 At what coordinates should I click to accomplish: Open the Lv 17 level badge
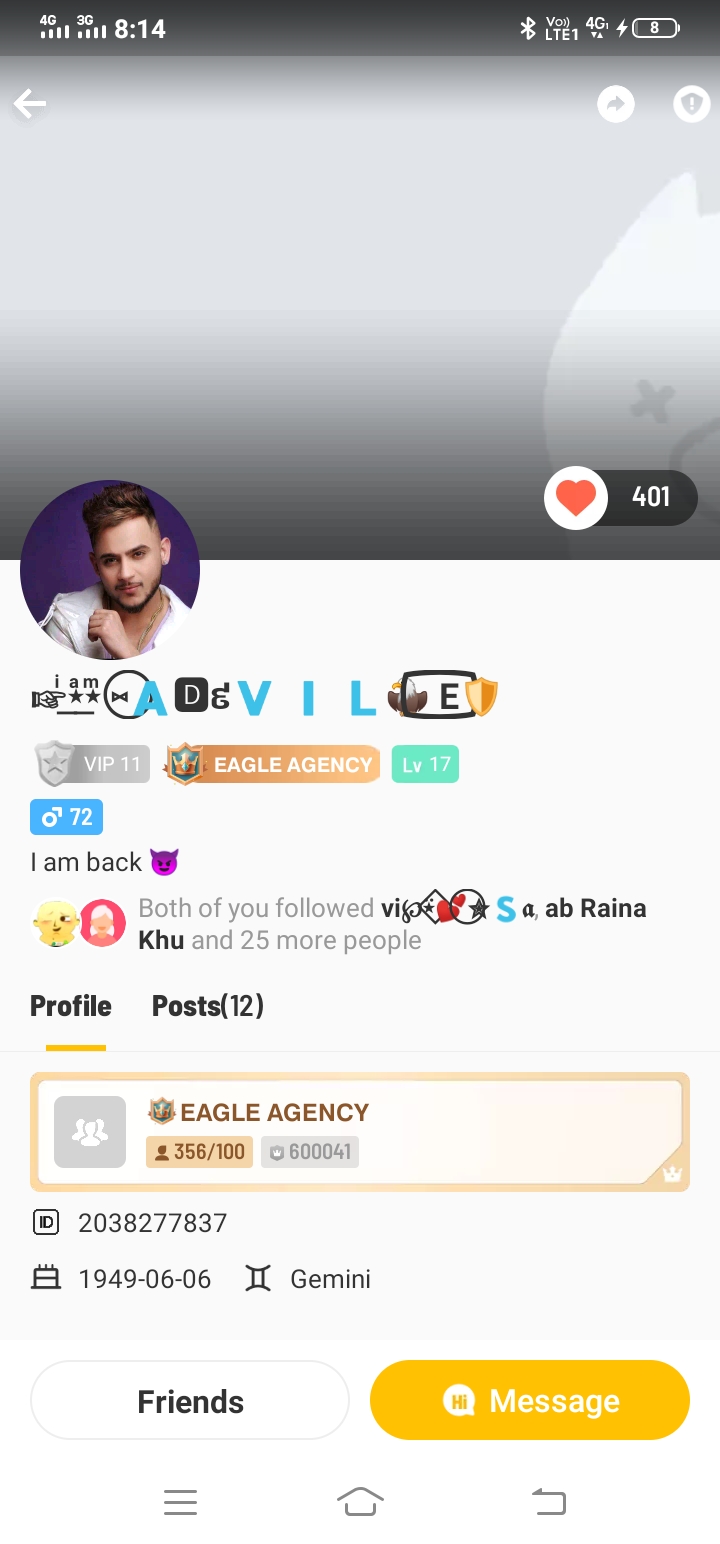(425, 765)
